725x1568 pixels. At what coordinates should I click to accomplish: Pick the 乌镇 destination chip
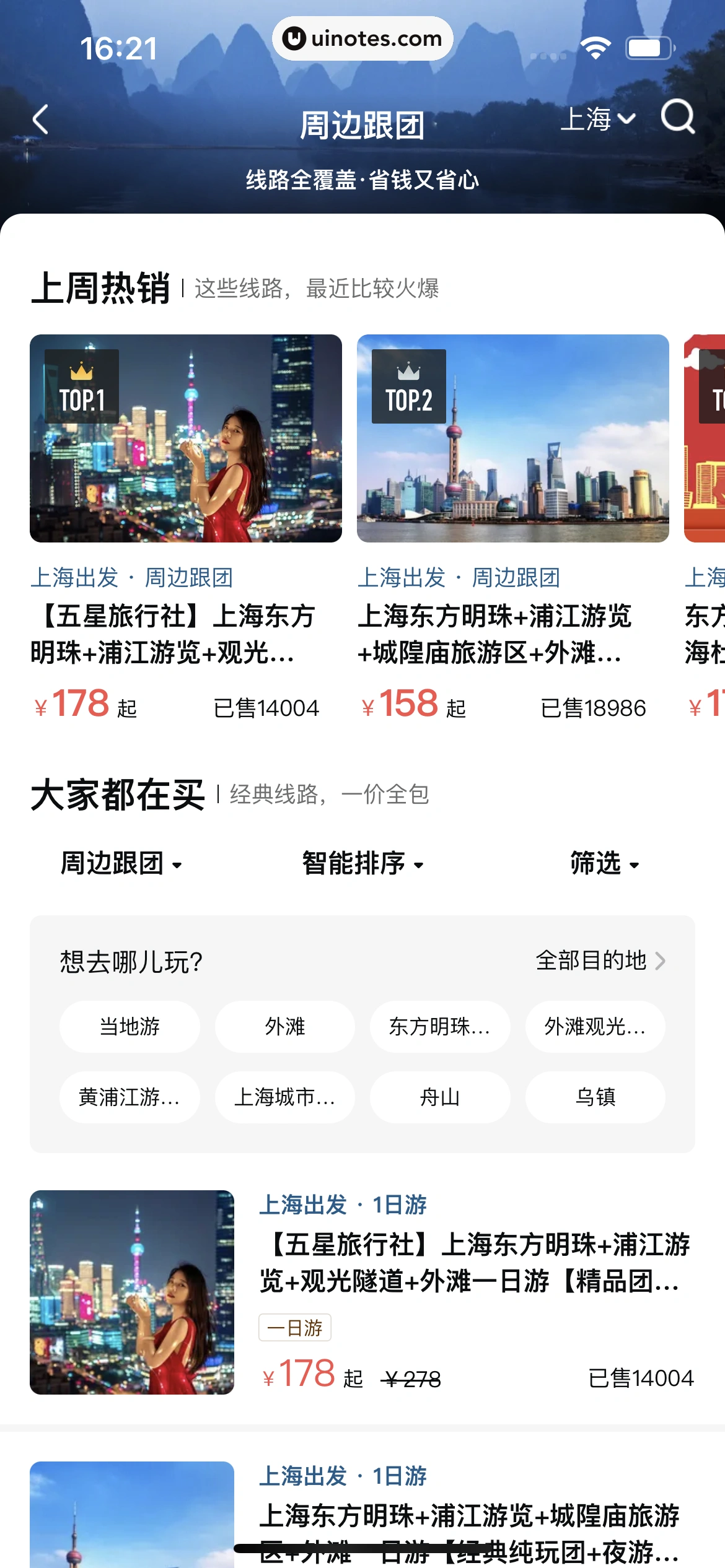pos(595,1097)
